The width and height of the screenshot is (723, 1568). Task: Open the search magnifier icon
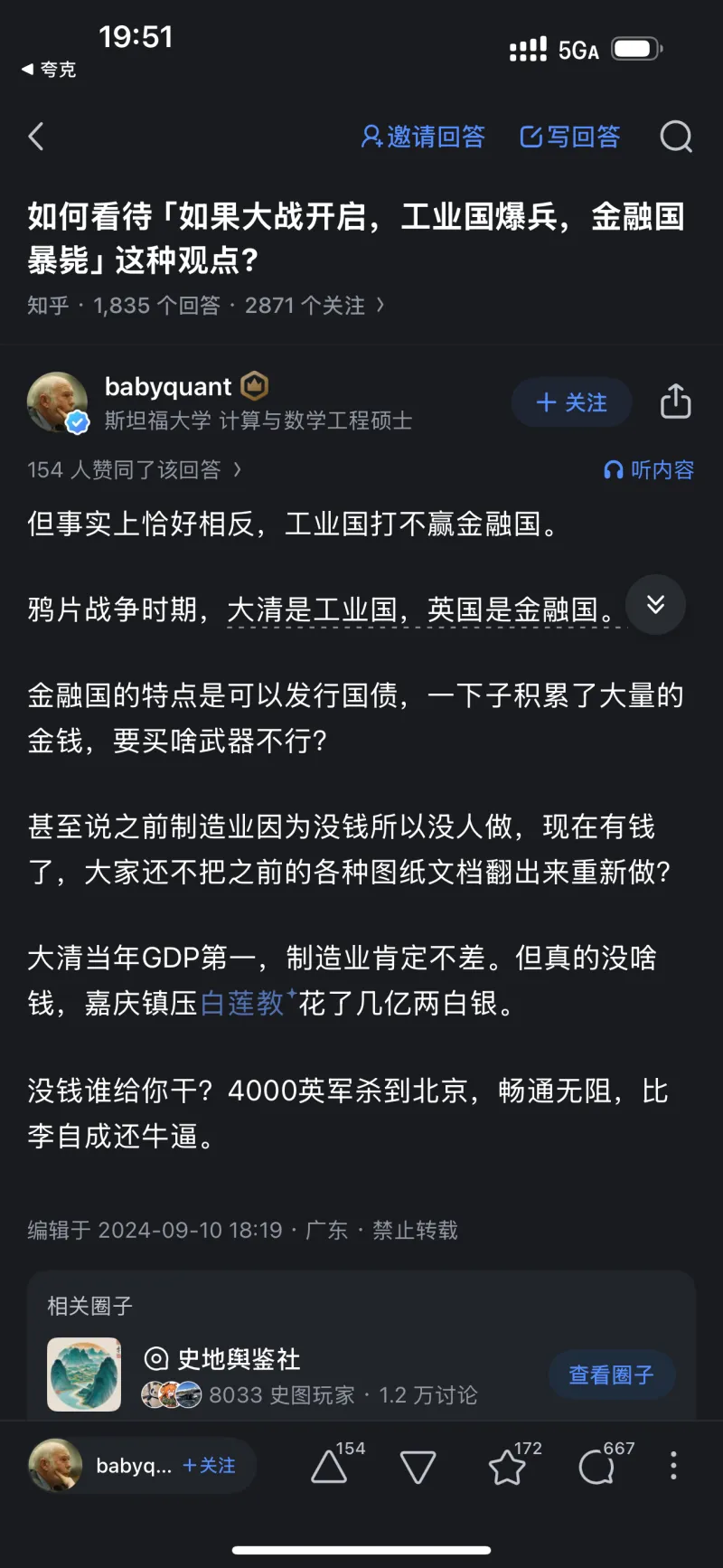click(675, 137)
